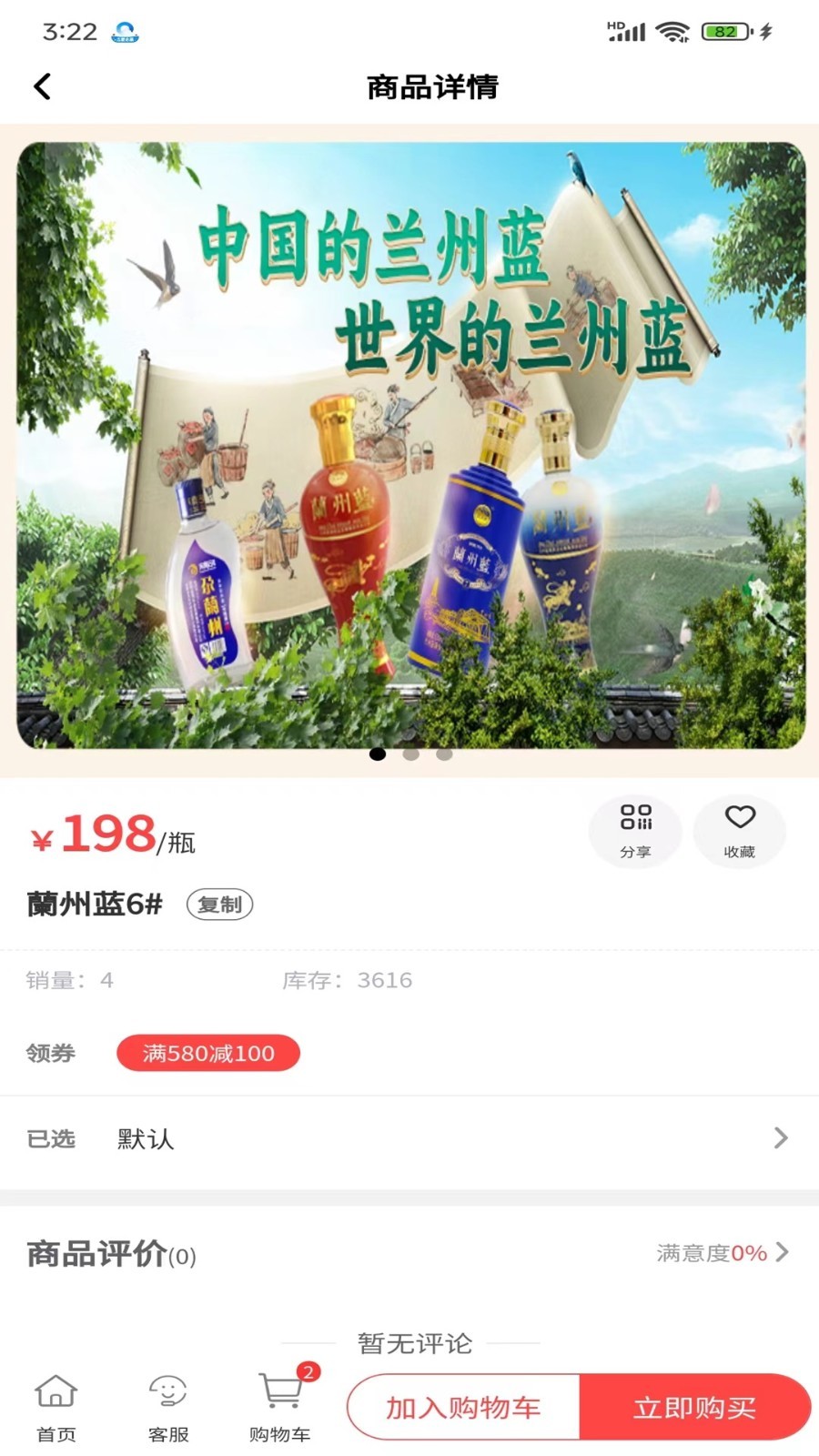Expand the 已选 默认 specification selector

coord(409,1138)
